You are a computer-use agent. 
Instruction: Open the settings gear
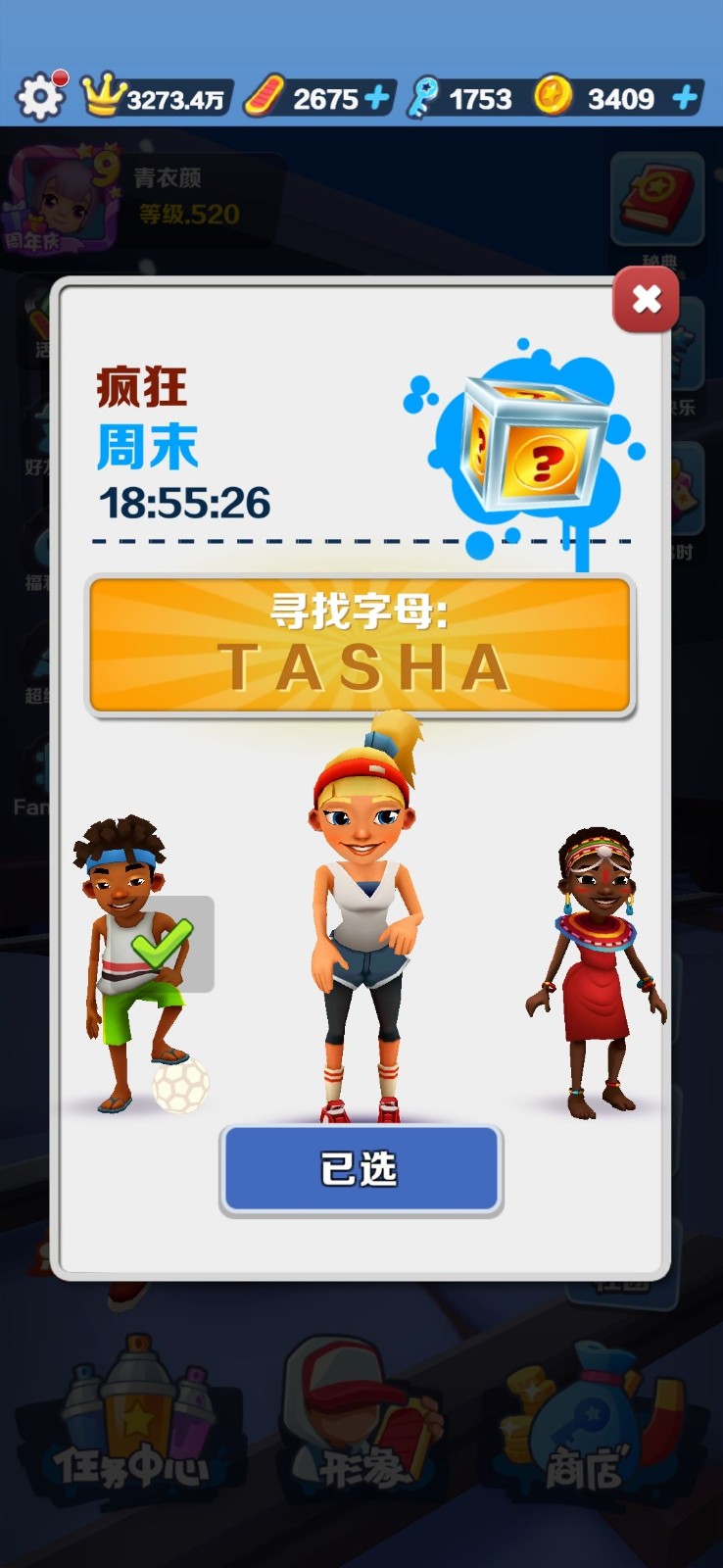coord(40,97)
